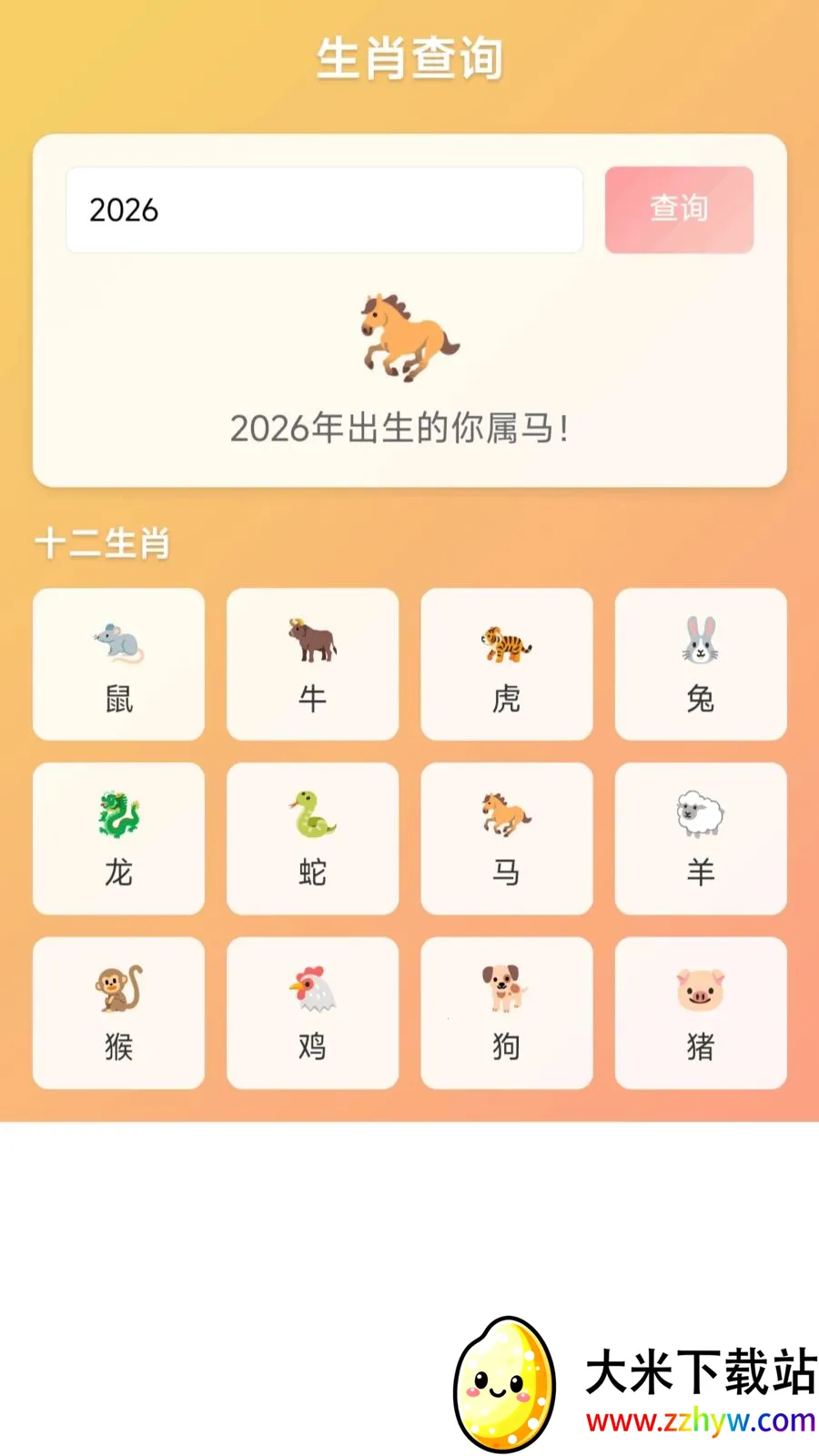
Task: Select the 猪 (Pig) zodiac icon
Action: pyautogui.click(x=700, y=1012)
